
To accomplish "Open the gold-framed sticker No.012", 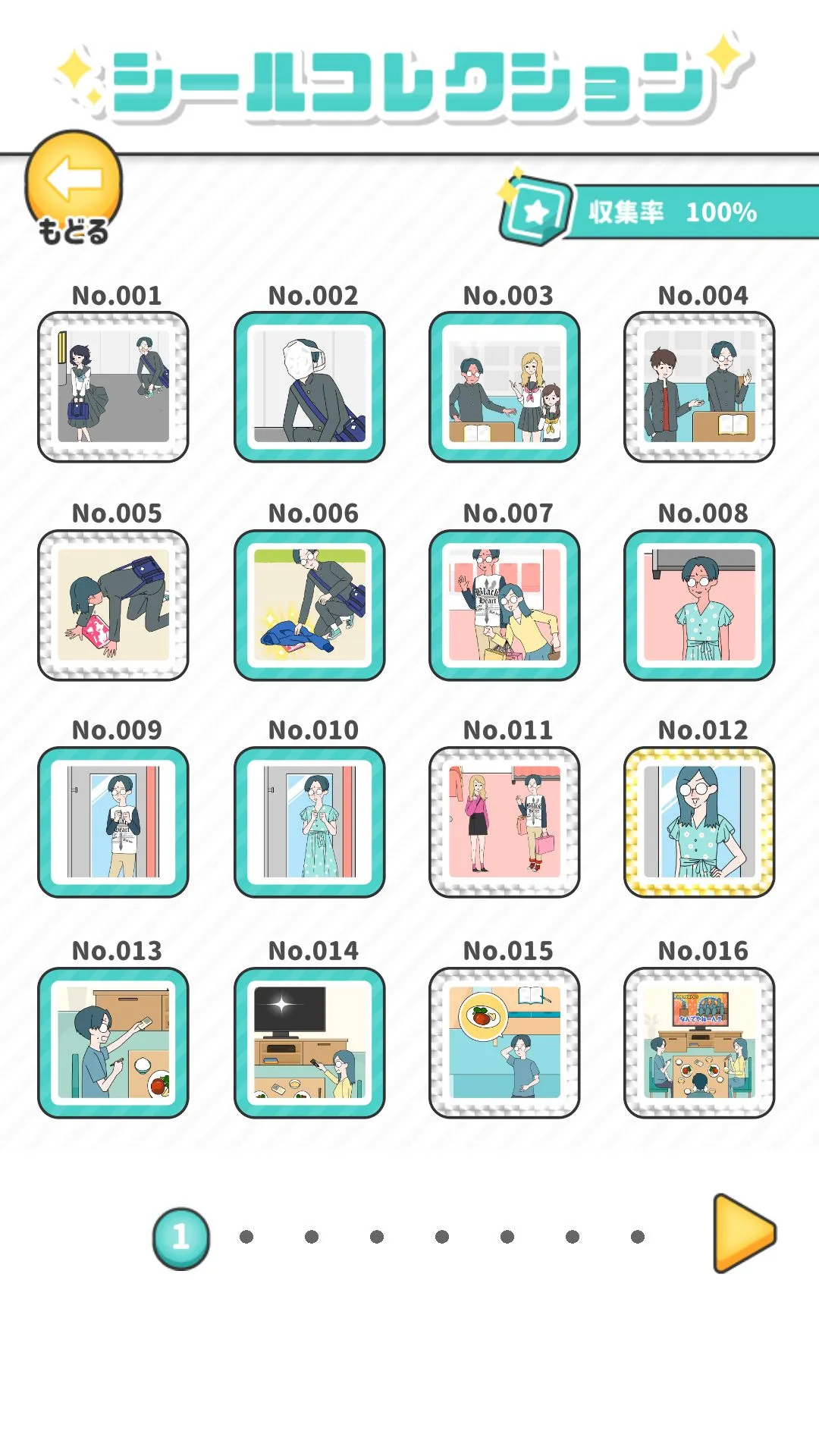I will [x=699, y=822].
